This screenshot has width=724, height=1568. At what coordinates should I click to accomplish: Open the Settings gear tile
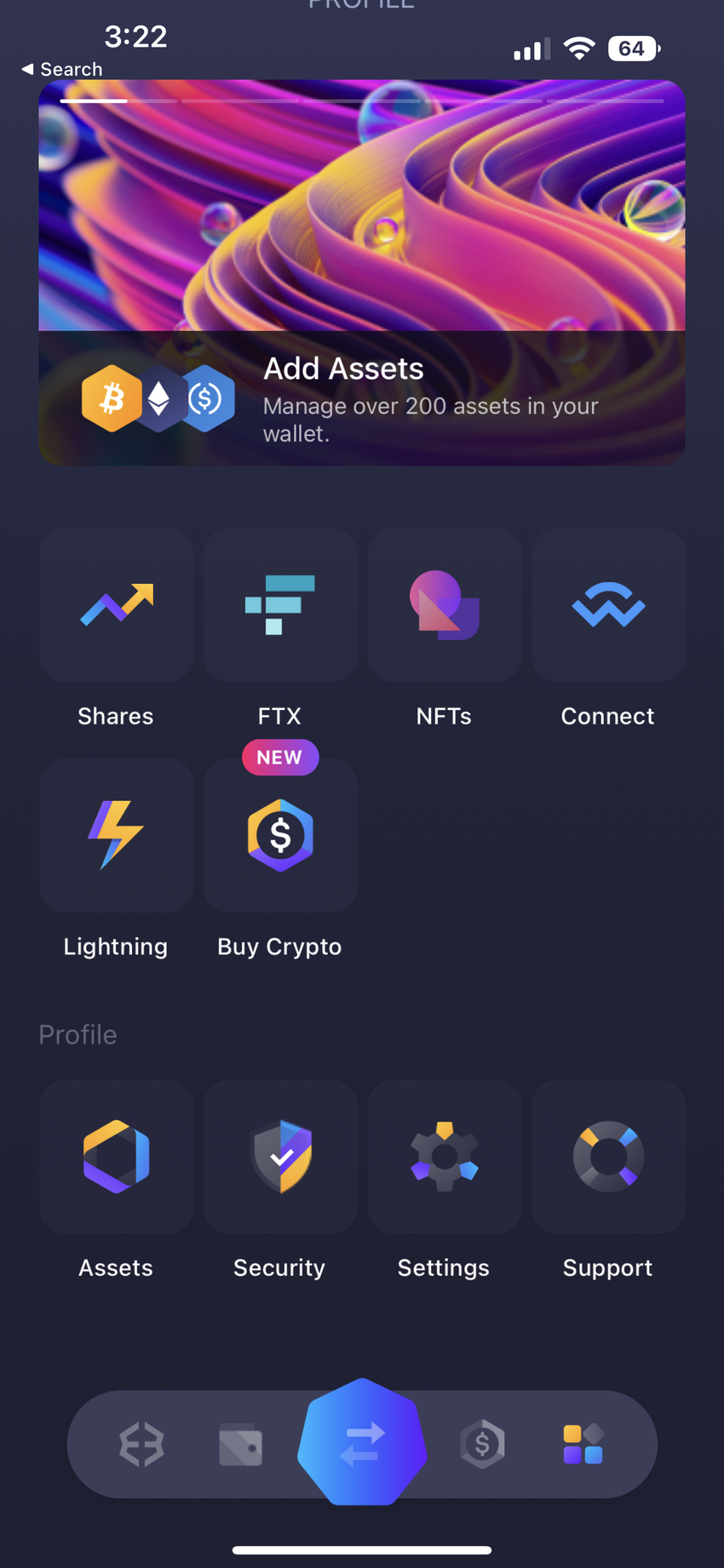(x=444, y=1157)
